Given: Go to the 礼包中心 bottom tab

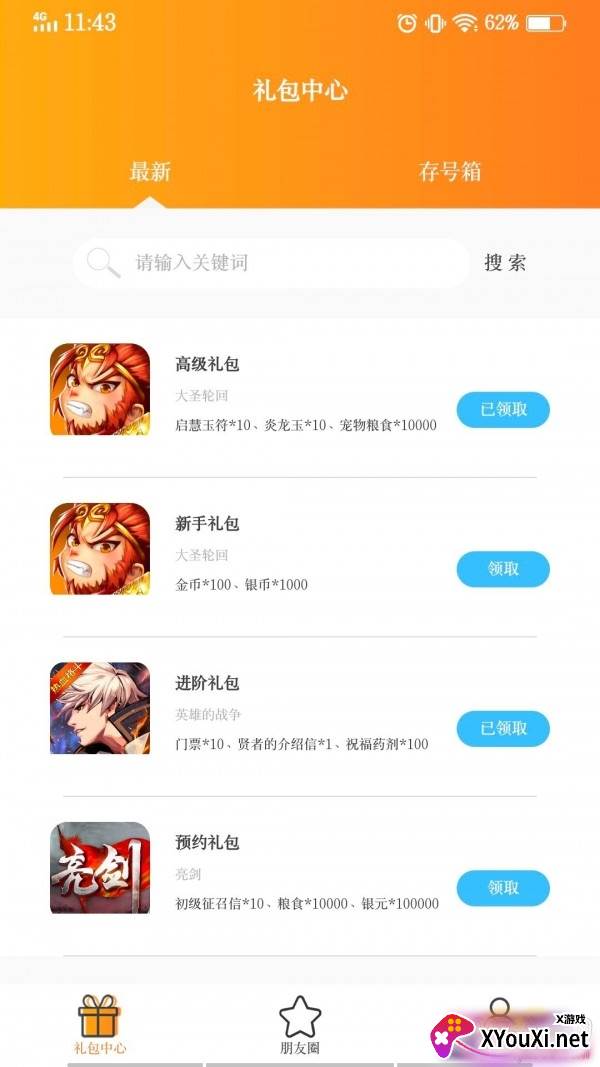Looking at the screenshot, I should [x=100, y=1025].
